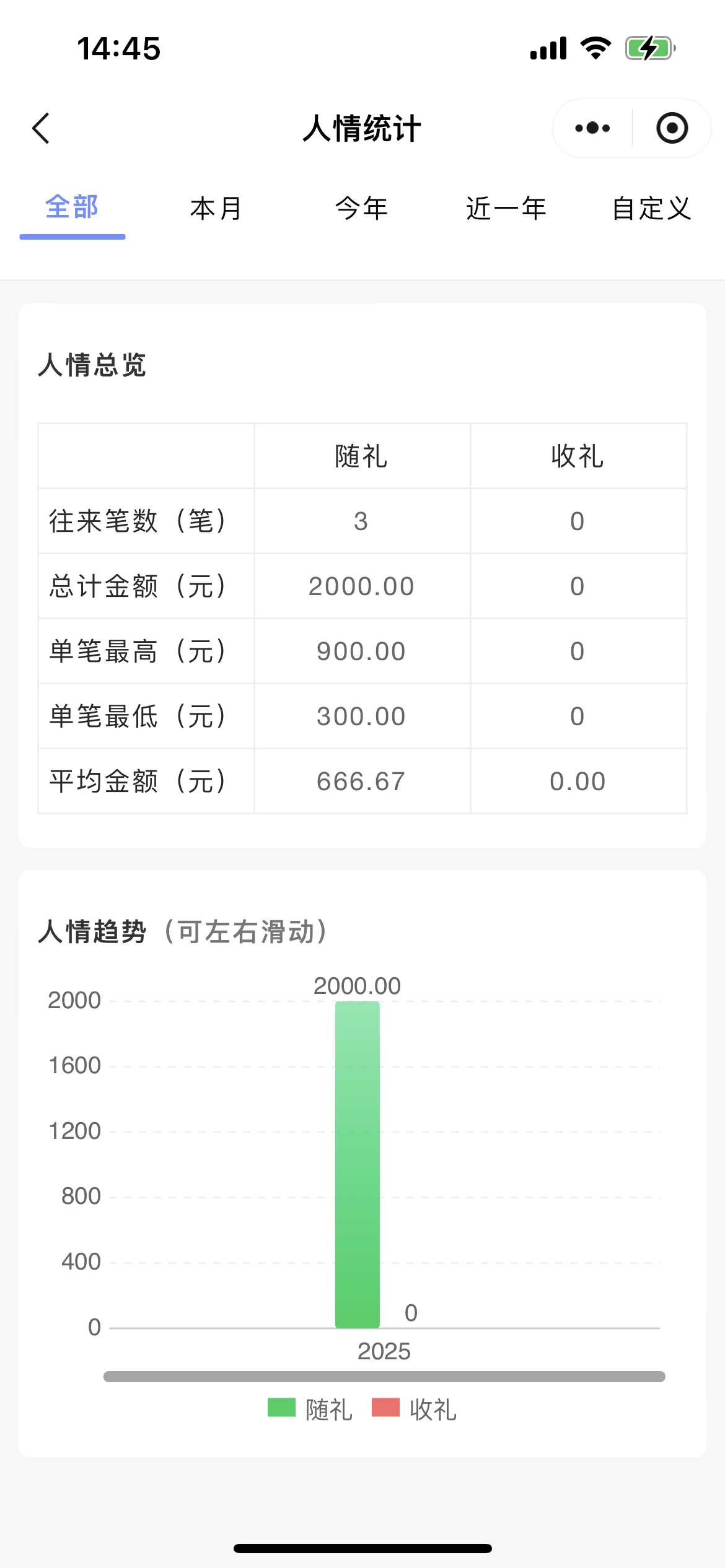This screenshot has width=725, height=1568.
Task: Toggle the 随礼 series in the chart legend
Action: [x=310, y=1409]
